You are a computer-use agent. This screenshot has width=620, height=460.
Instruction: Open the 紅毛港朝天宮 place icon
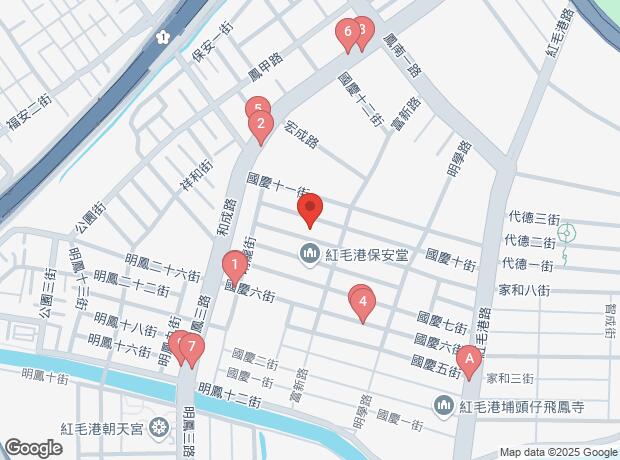click(x=160, y=429)
